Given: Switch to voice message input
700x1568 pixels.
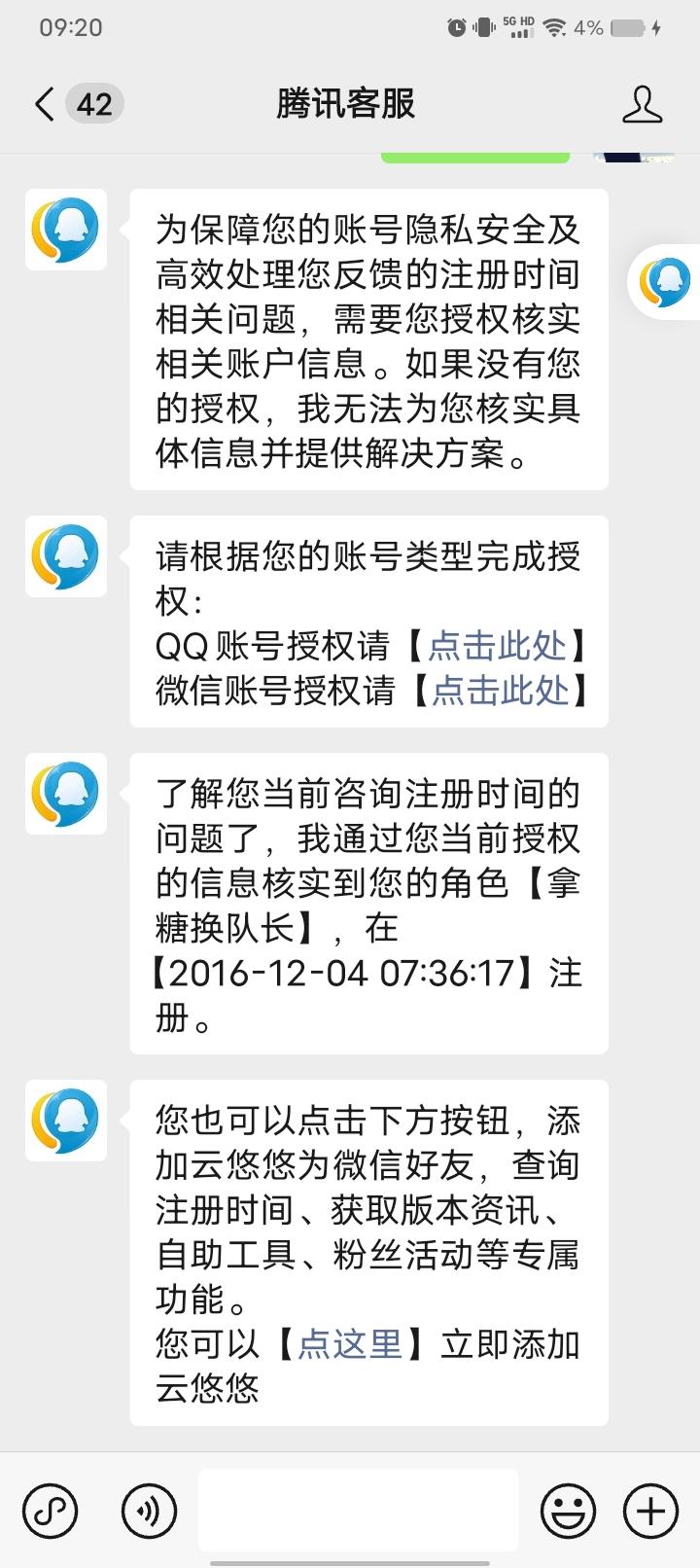Looking at the screenshot, I should pyautogui.click(x=149, y=1512).
